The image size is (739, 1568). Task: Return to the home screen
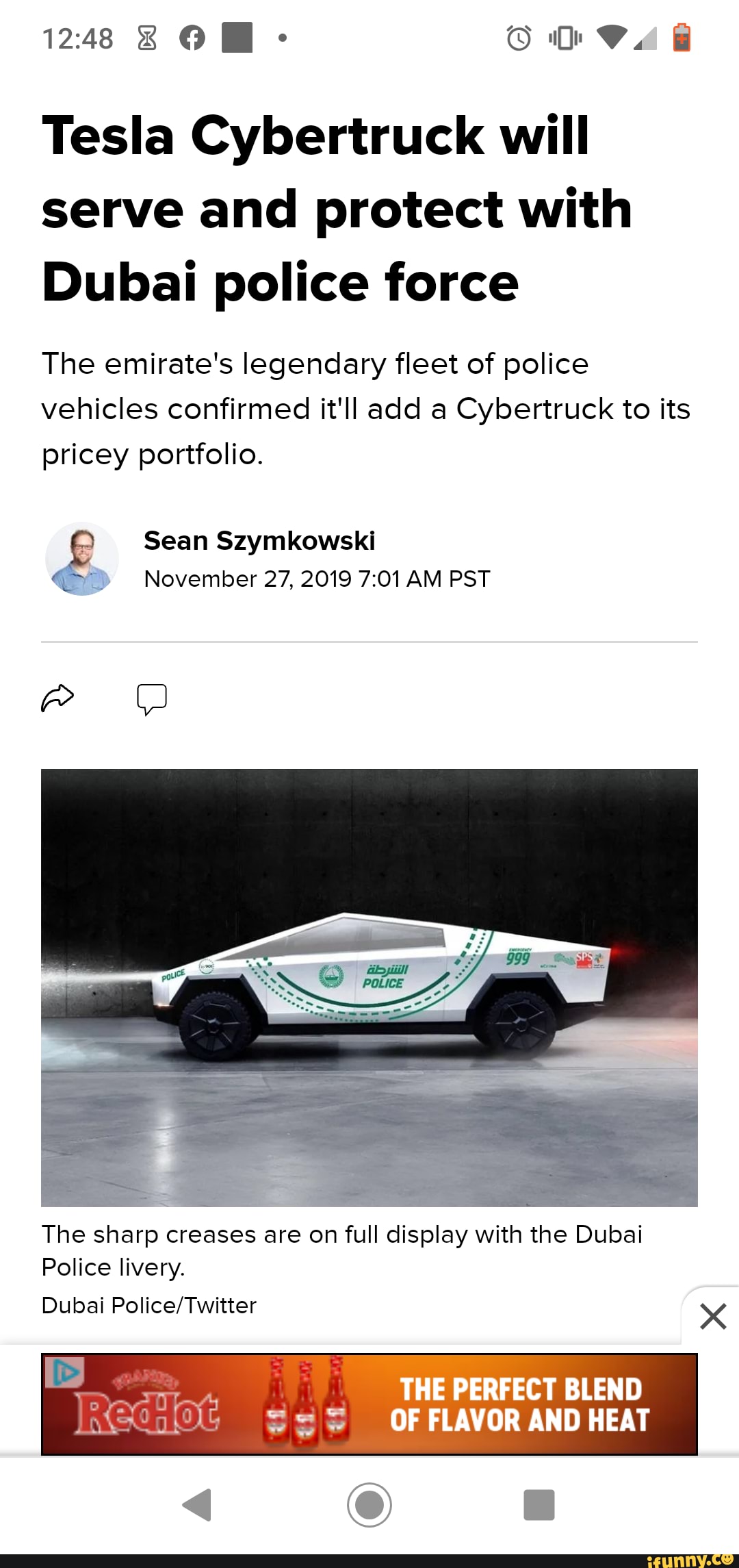click(369, 1504)
